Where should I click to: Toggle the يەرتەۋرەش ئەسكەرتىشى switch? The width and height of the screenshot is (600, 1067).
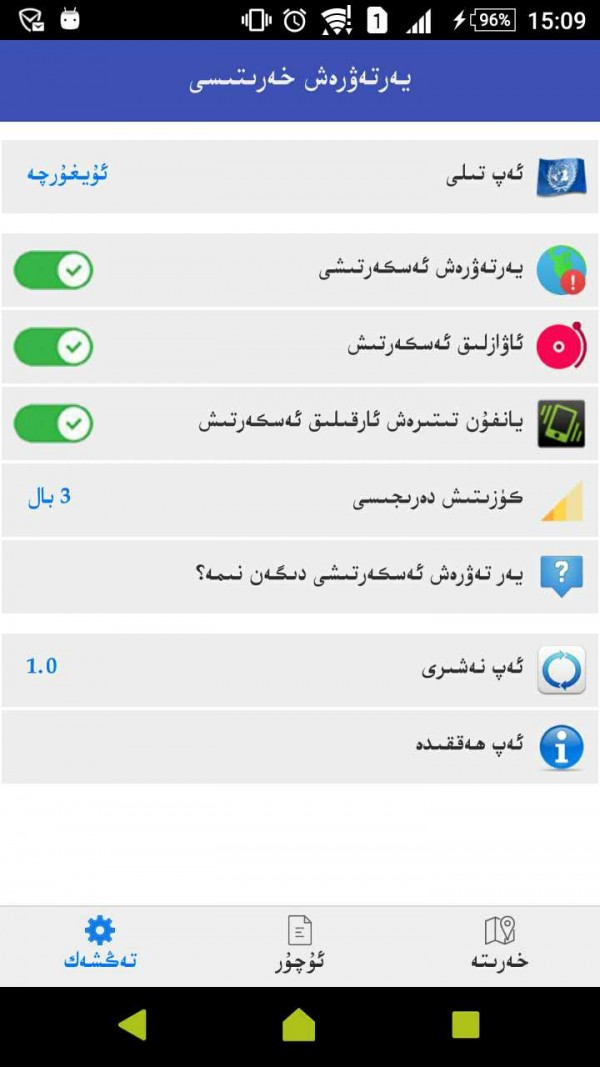click(x=53, y=270)
